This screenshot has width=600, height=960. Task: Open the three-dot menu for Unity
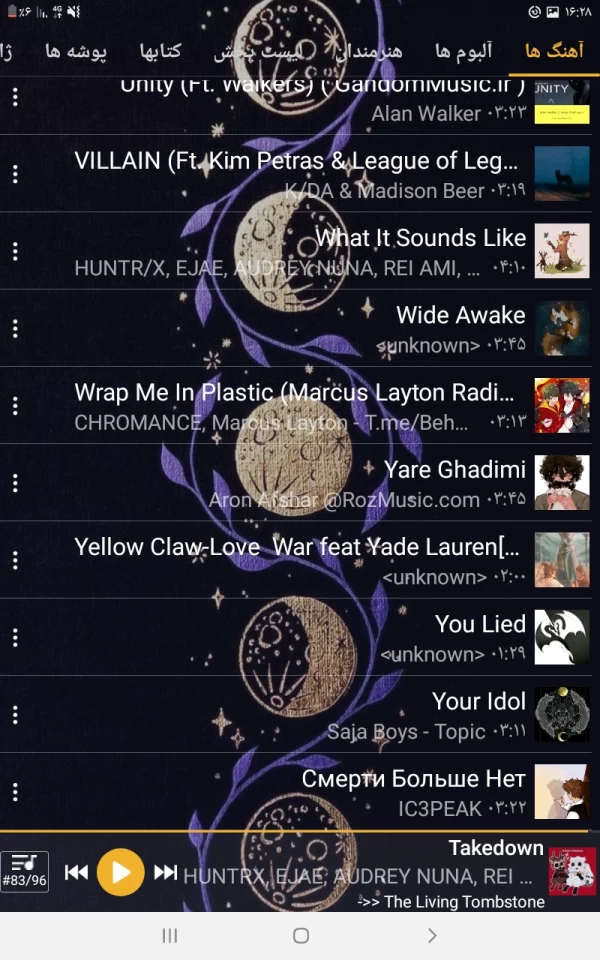(15, 97)
